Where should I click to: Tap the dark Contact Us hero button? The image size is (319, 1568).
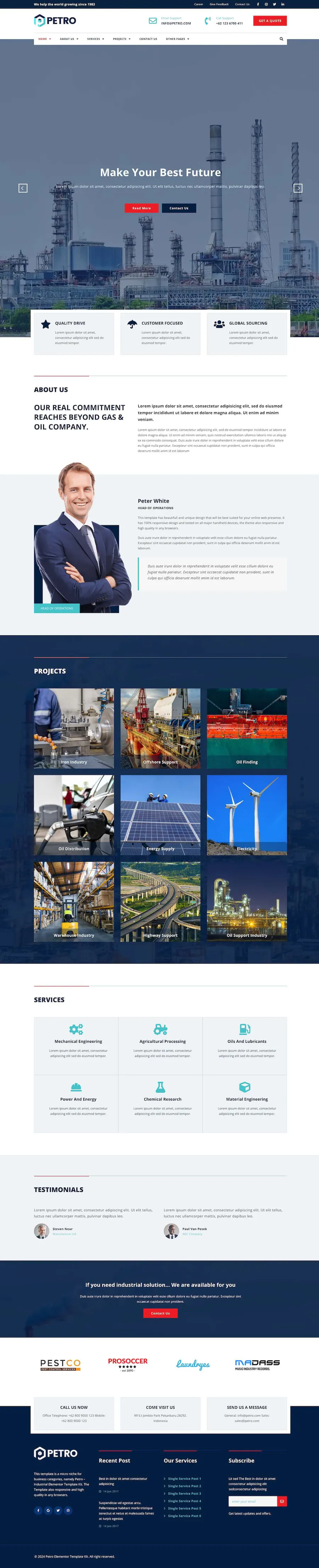click(x=179, y=208)
